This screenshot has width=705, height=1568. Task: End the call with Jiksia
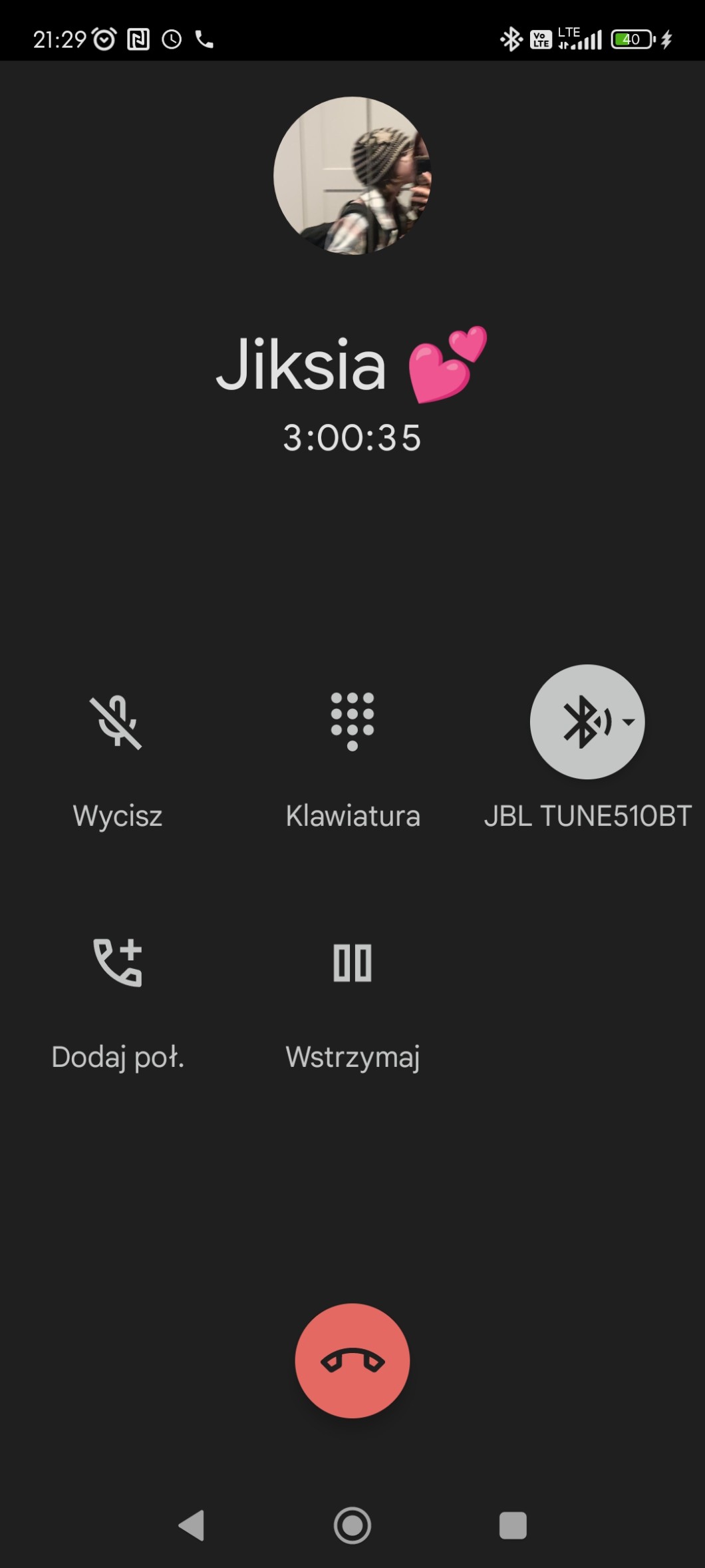click(352, 1361)
